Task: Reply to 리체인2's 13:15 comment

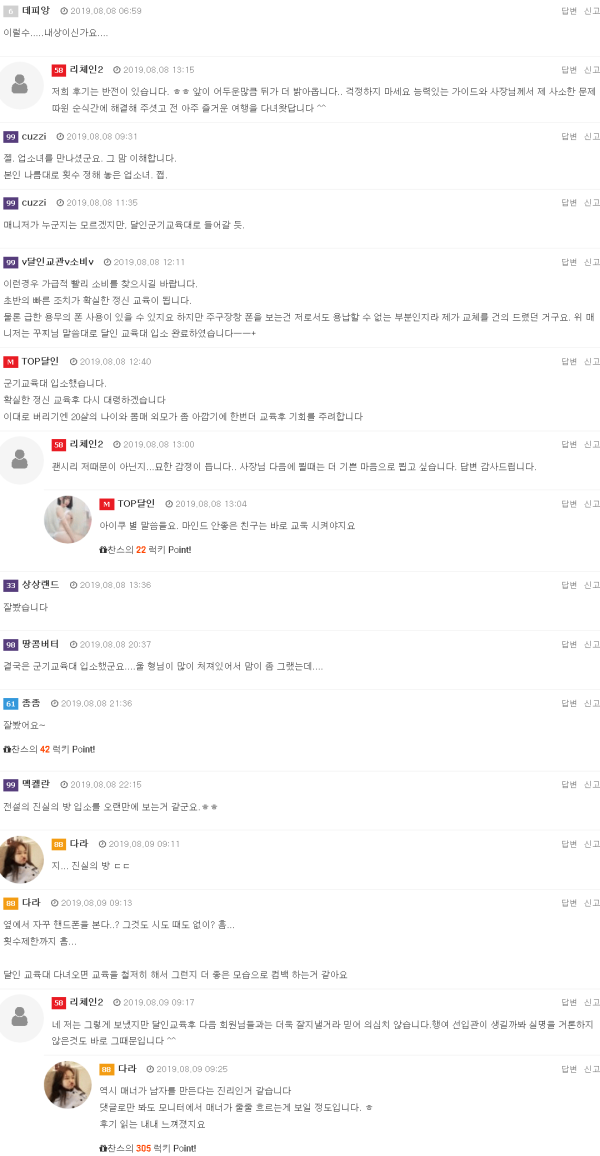Action: click(x=569, y=70)
